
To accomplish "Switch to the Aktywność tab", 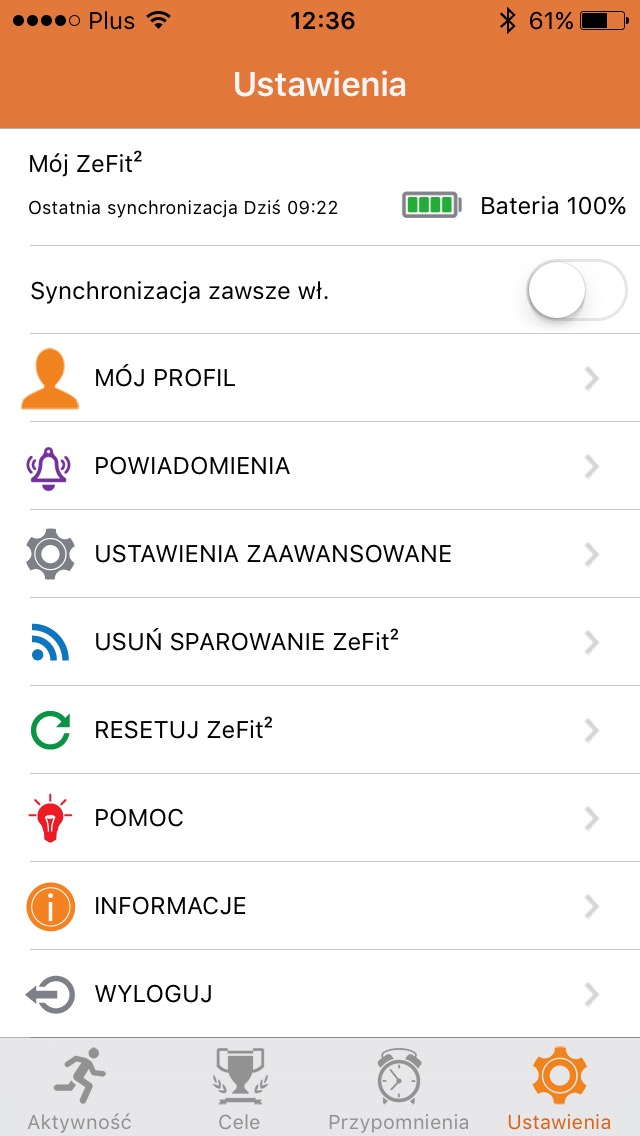I will pos(80,1087).
